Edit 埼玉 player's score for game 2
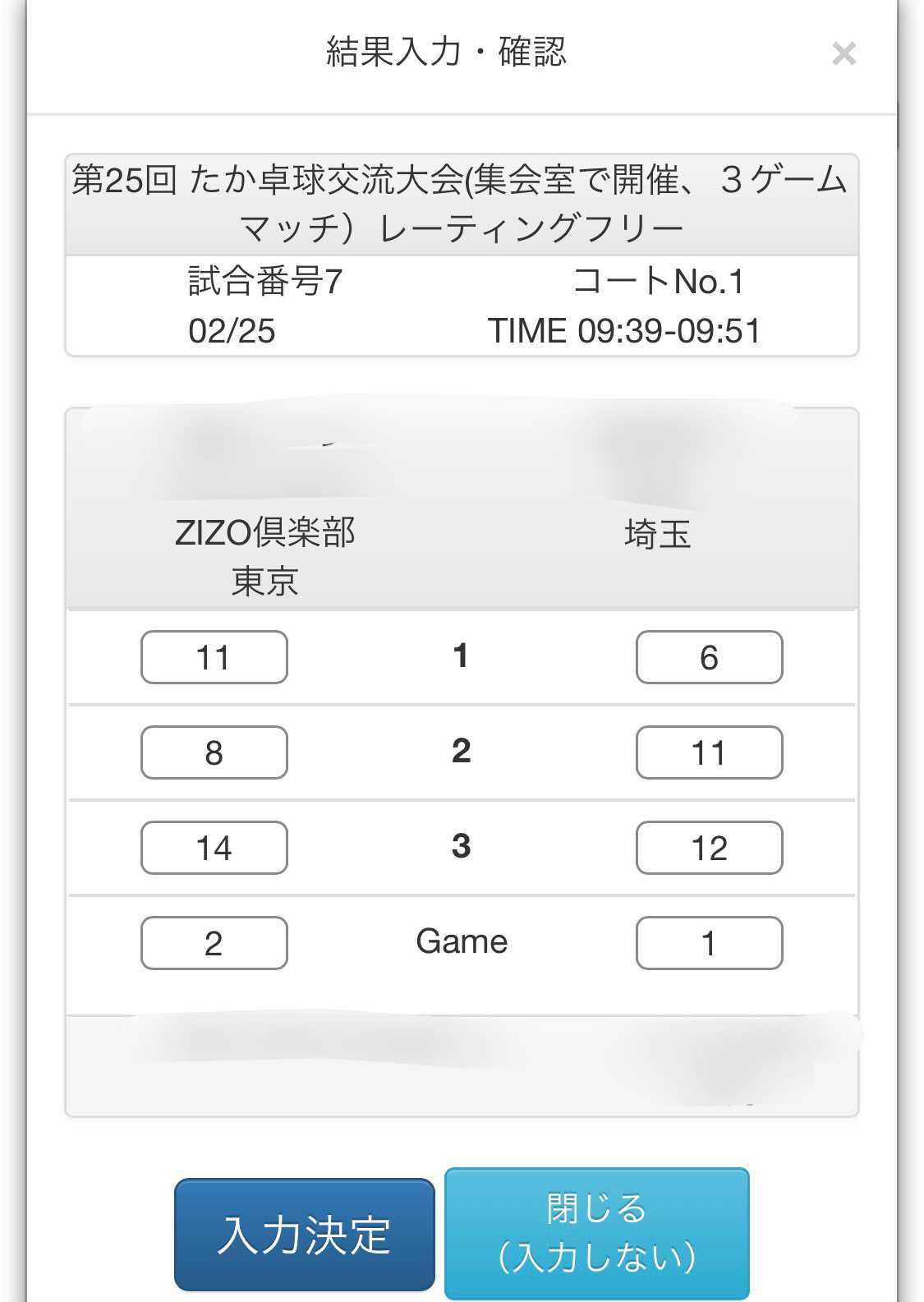Screen dimensions: 924x1302 [x=709, y=752]
